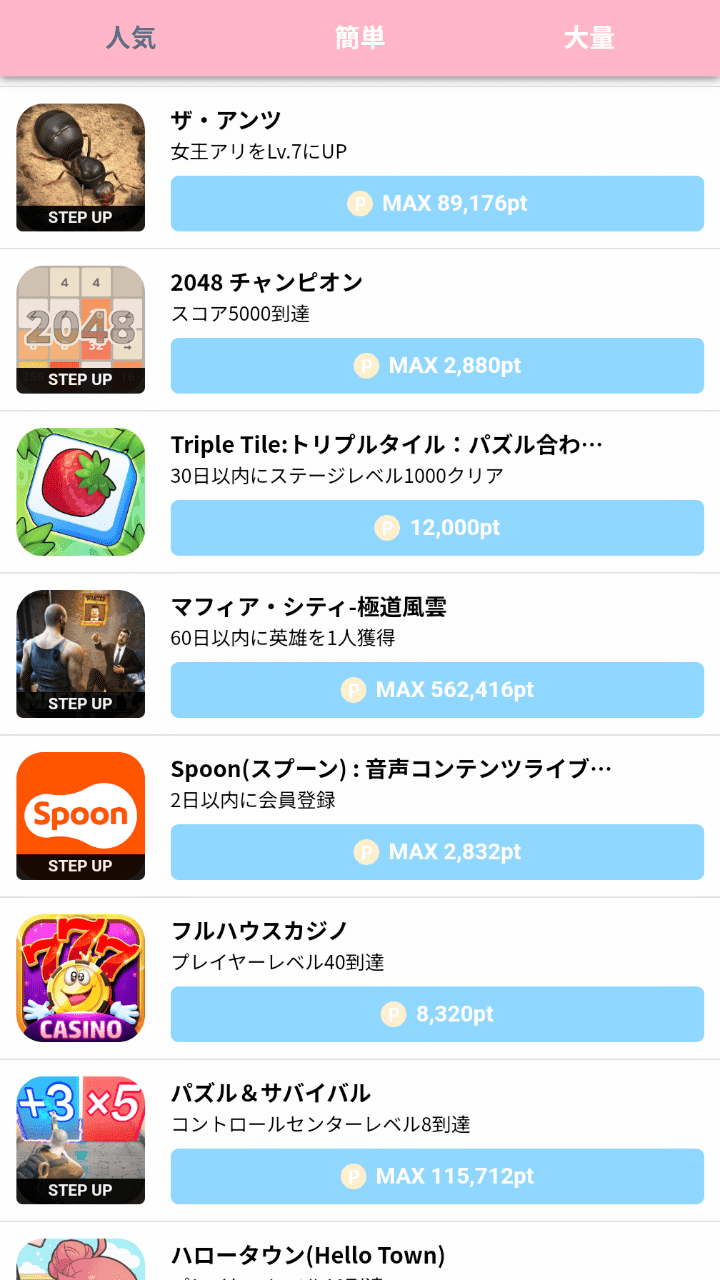The height and width of the screenshot is (1280, 720).
Task: Open the パズル＆サバイバル app icon
Action: click(81, 1140)
